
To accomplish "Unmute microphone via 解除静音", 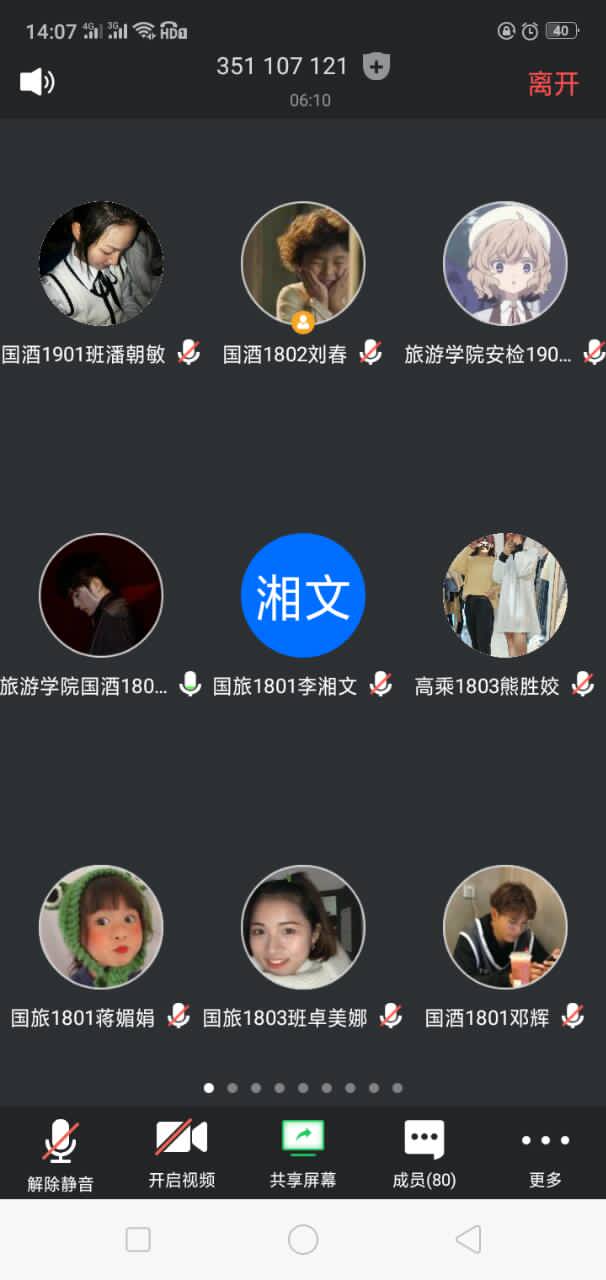I will [60, 1155].
